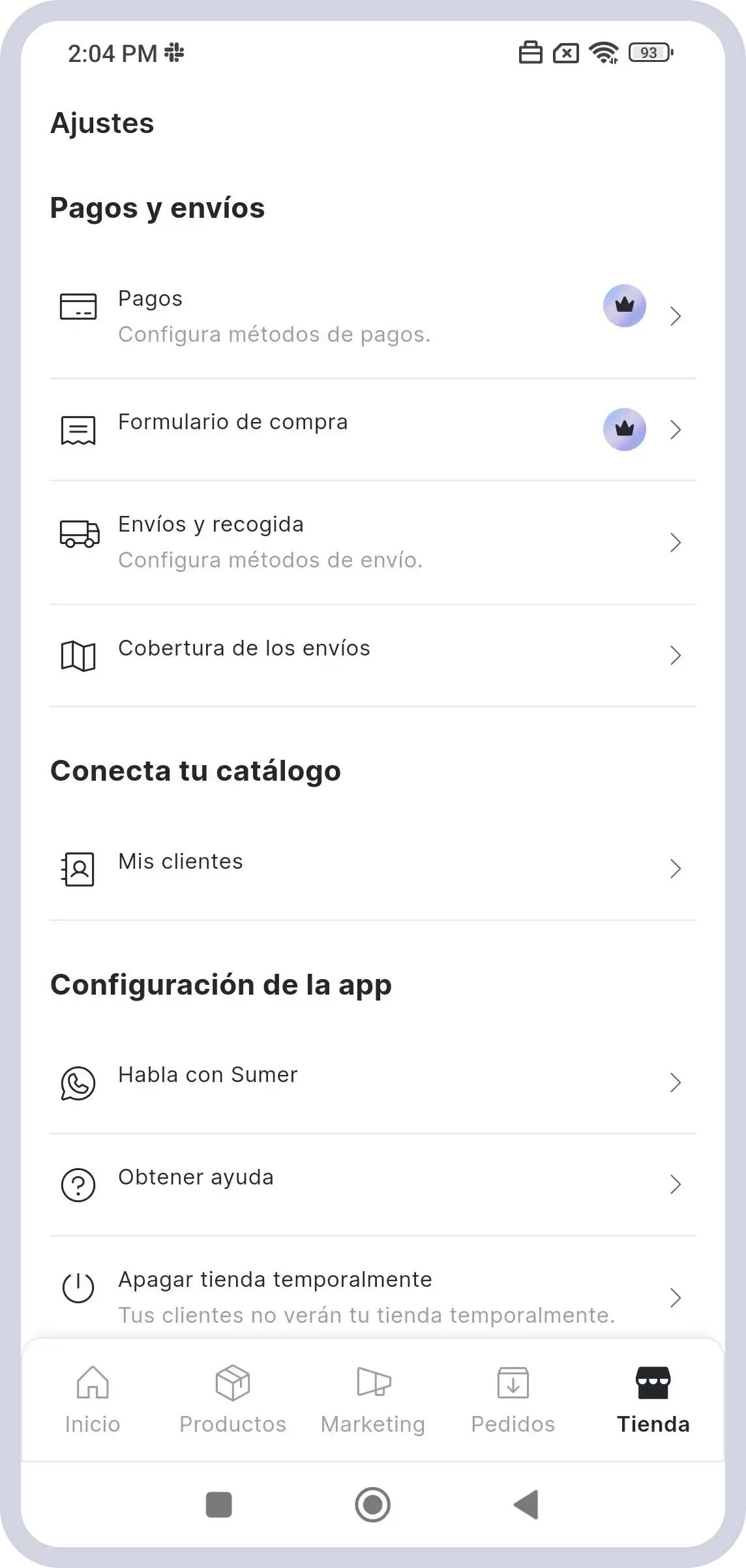The height and width of the screenshot is (1568, 746).
Task: Open Envíos y recogida via its chevron
Action: 676,542
